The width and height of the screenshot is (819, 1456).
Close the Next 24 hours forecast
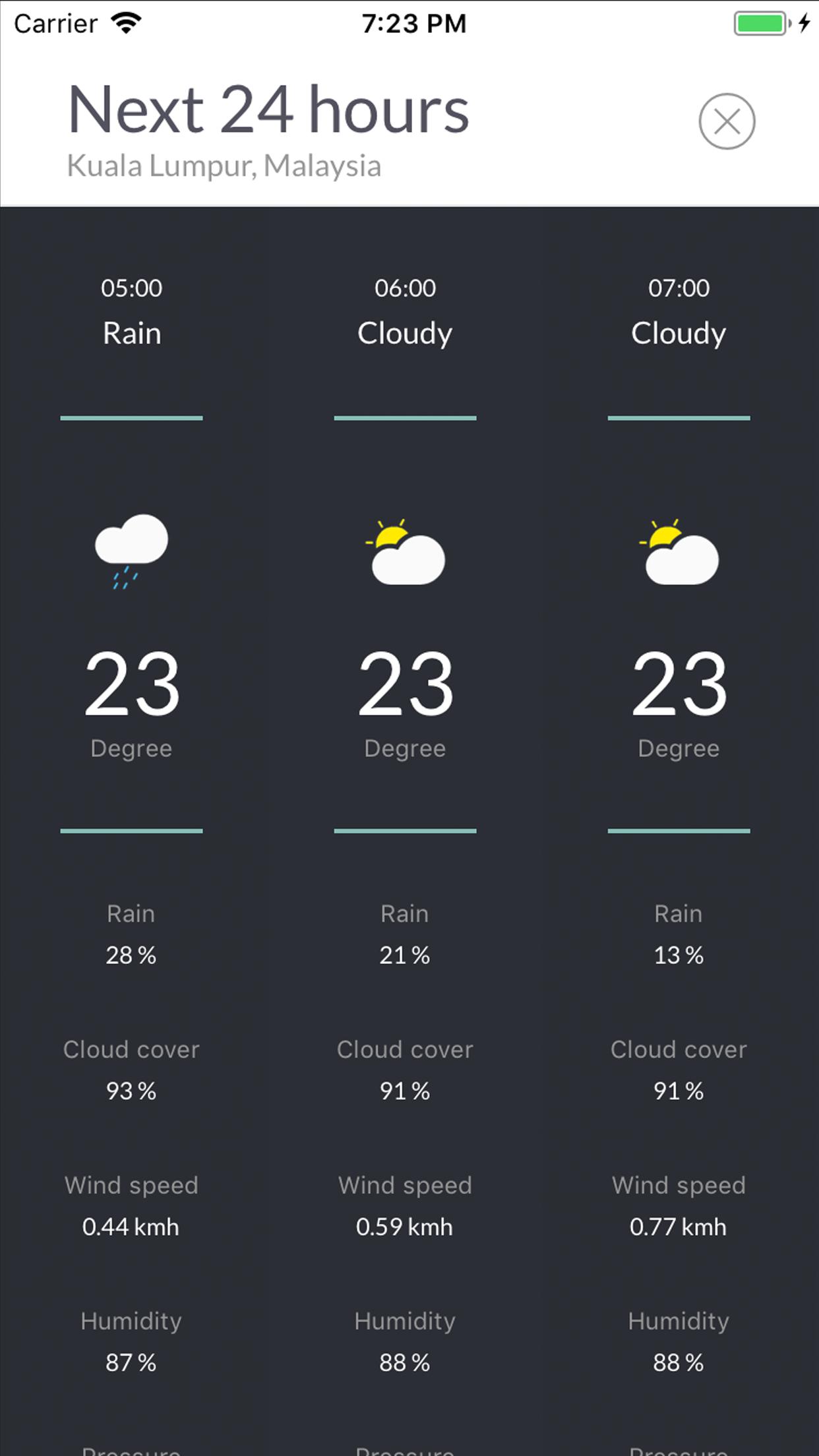coord(727,121)
